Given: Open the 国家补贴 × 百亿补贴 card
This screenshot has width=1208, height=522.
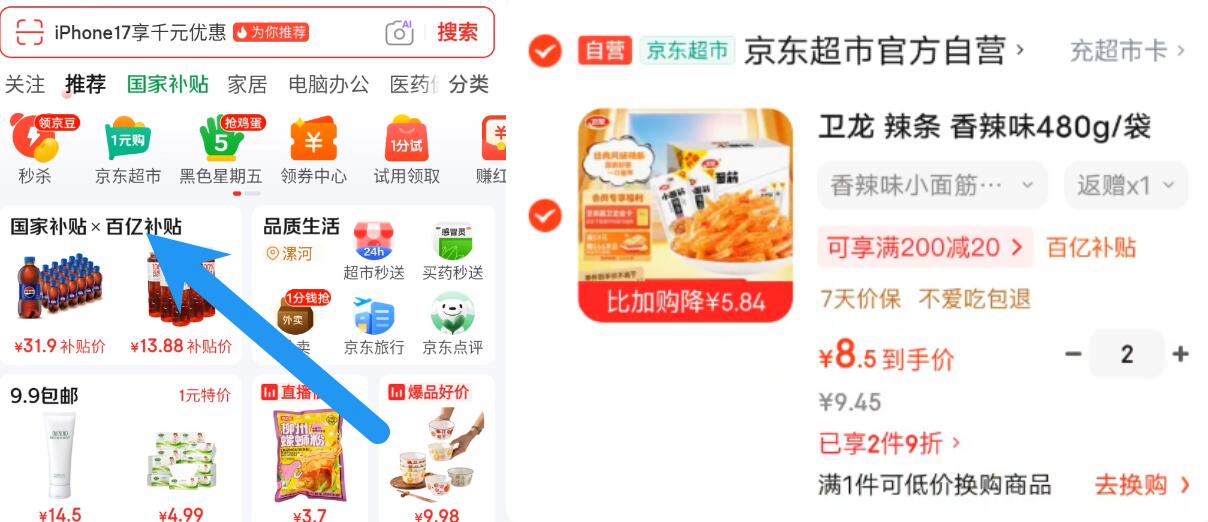Looking at the screenshot, I should pyautogui.click(x=122, y=284).
